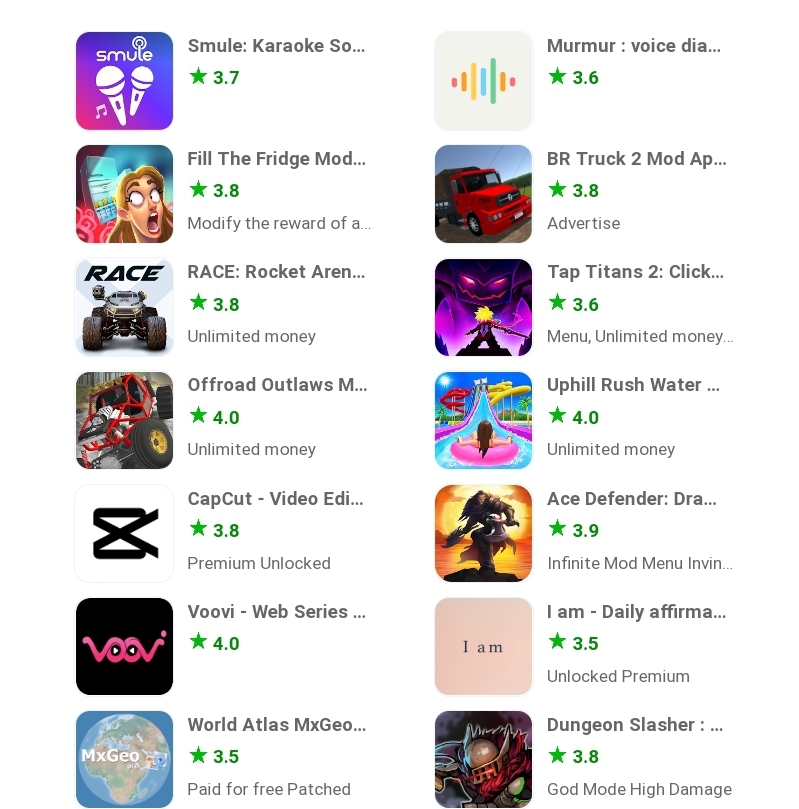Open the Murmur voice diary listing
Image resolution: width=799 pixels, height=809 pixels.
point(633,46)
